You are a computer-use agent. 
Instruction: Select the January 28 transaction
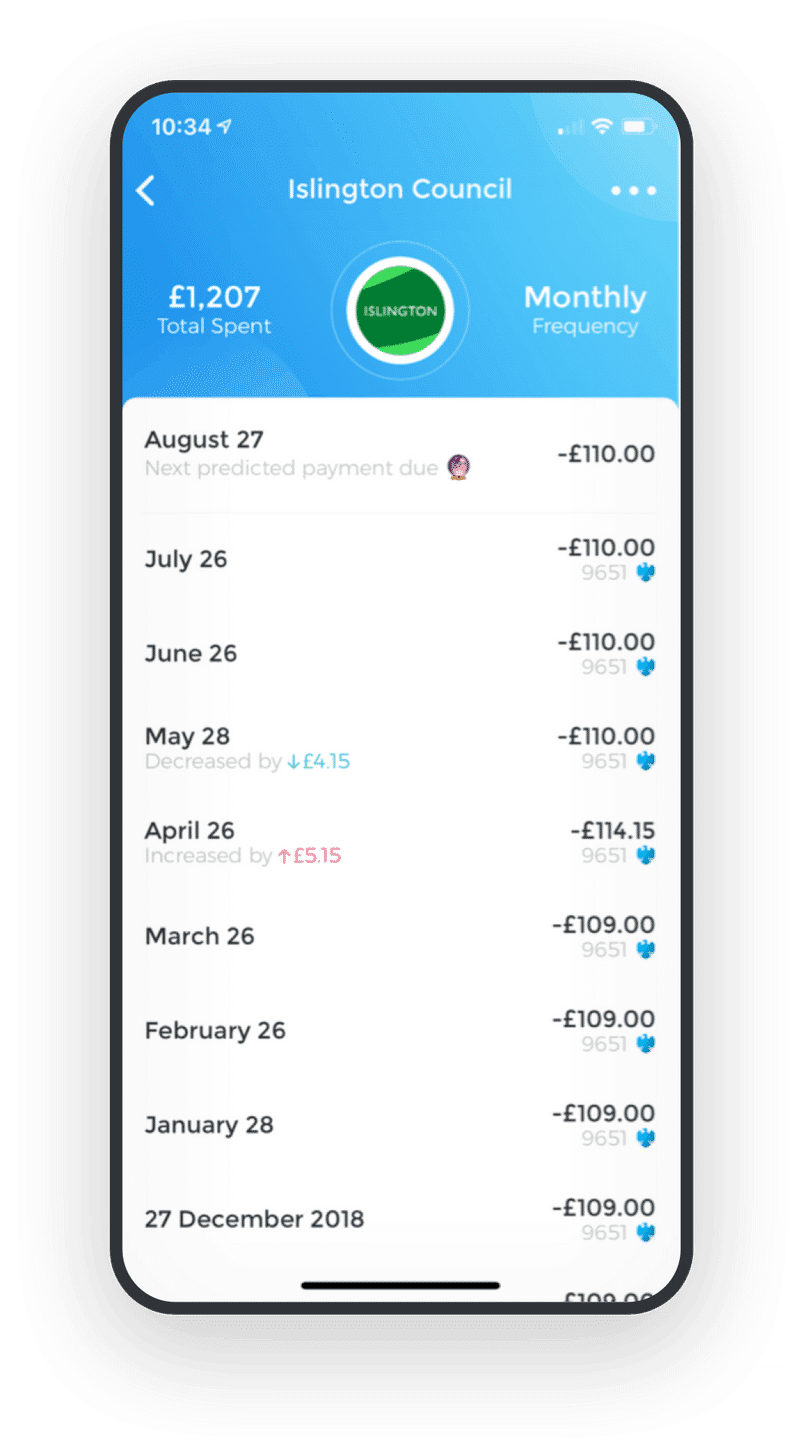point(400,1124)
